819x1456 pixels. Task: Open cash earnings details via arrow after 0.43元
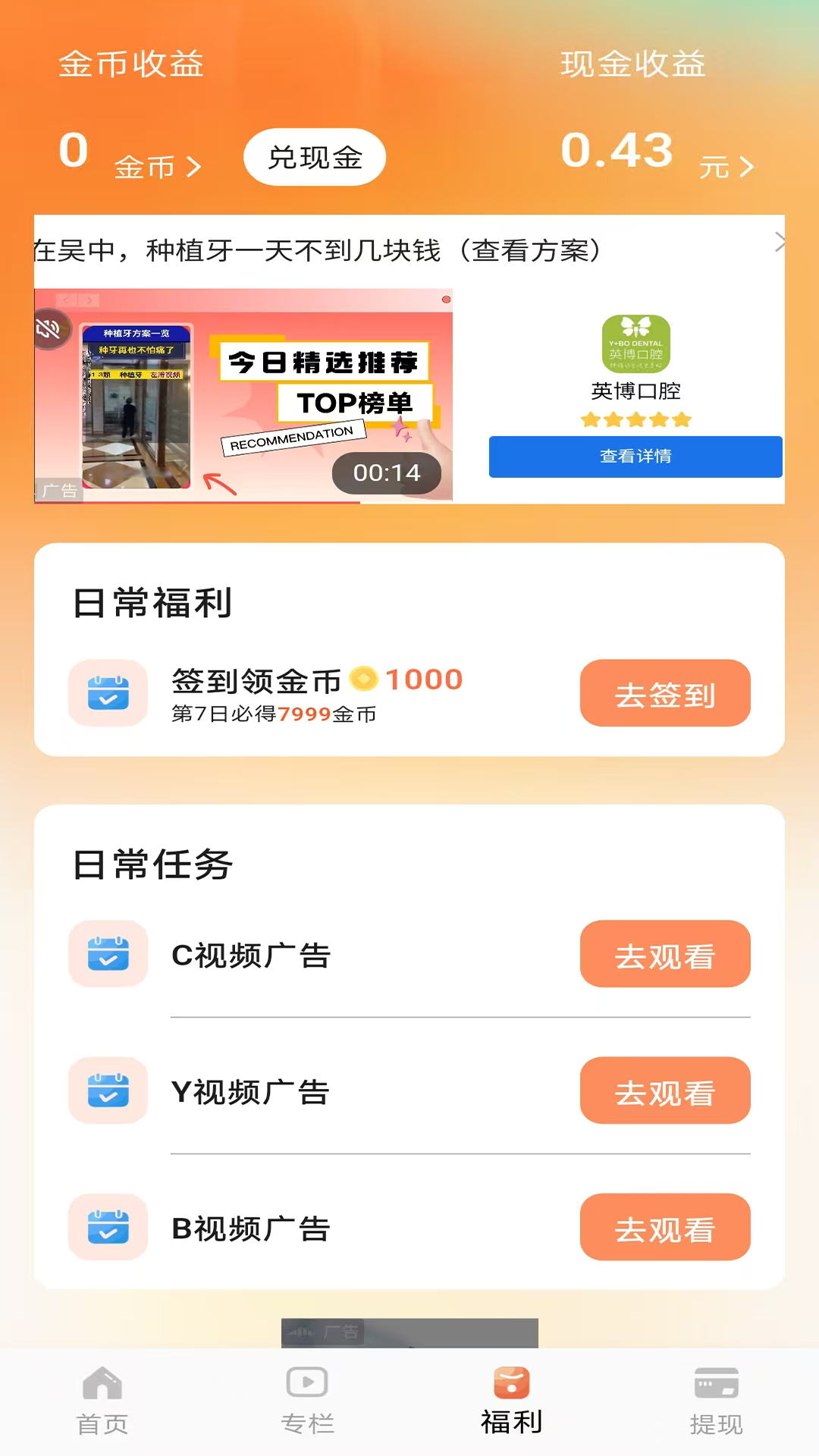click(749, 165)
